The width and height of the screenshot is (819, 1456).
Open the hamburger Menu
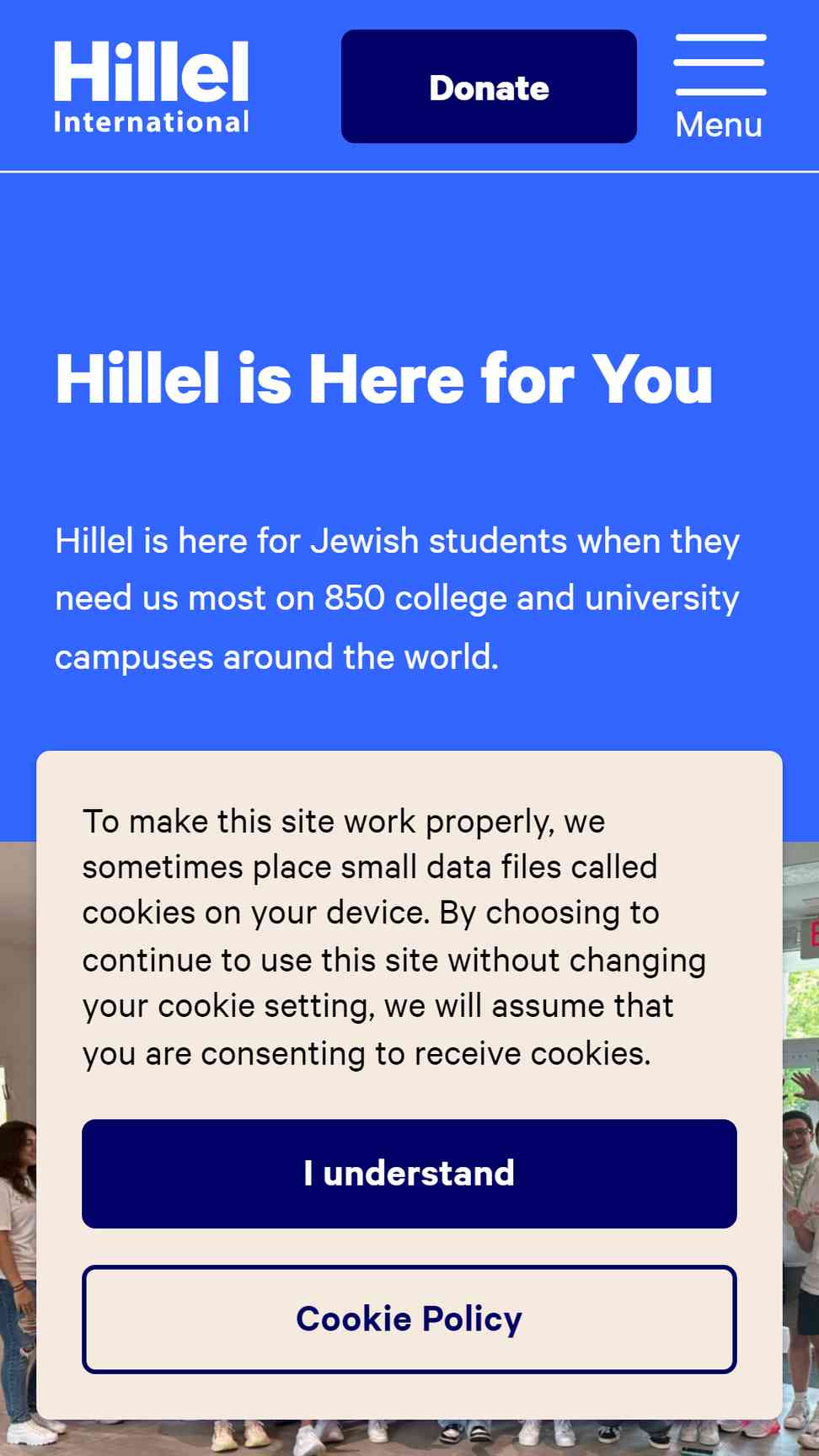pyautogui.click(x=720, y=87)
